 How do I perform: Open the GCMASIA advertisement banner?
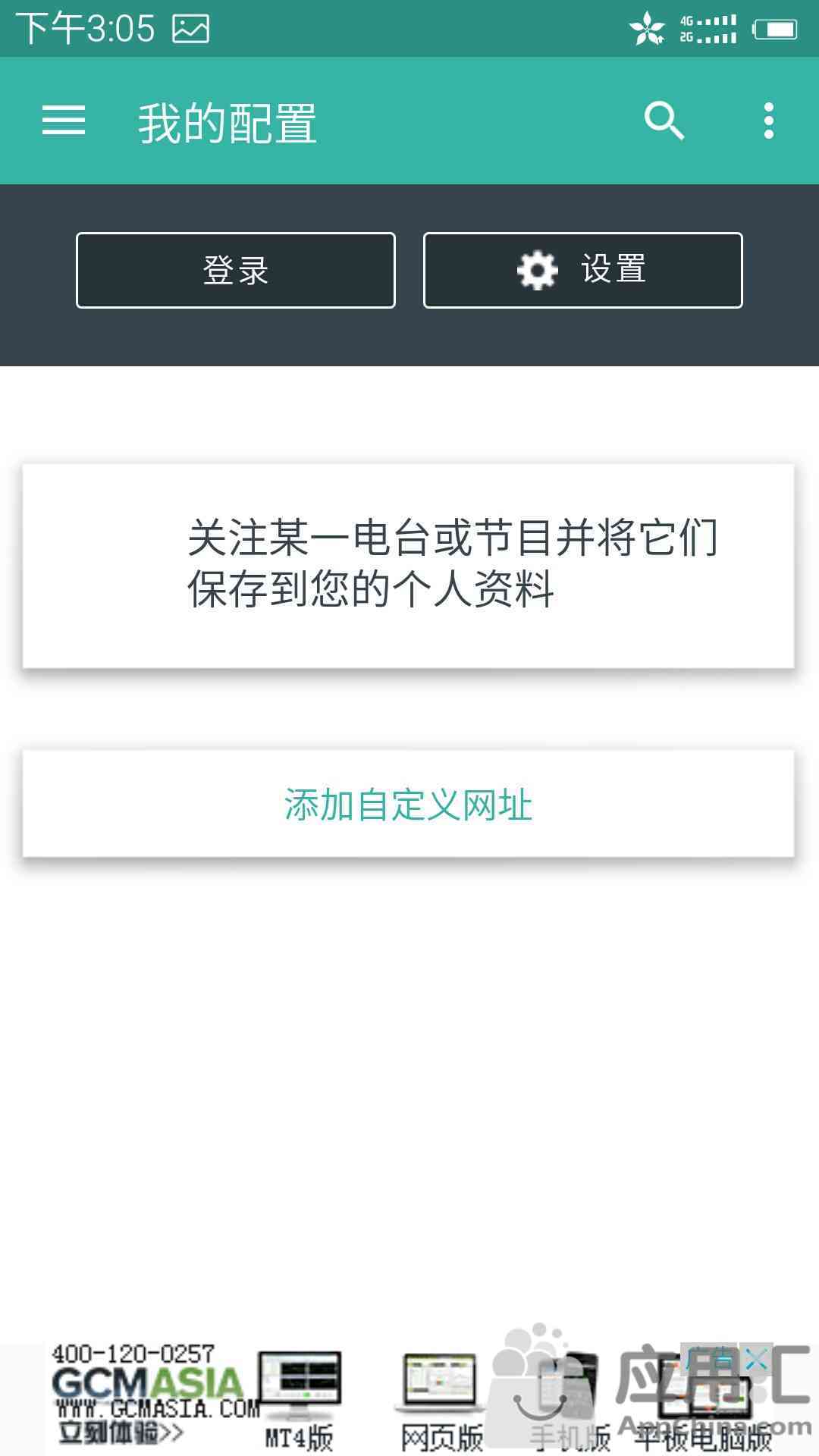(409, 1399)
